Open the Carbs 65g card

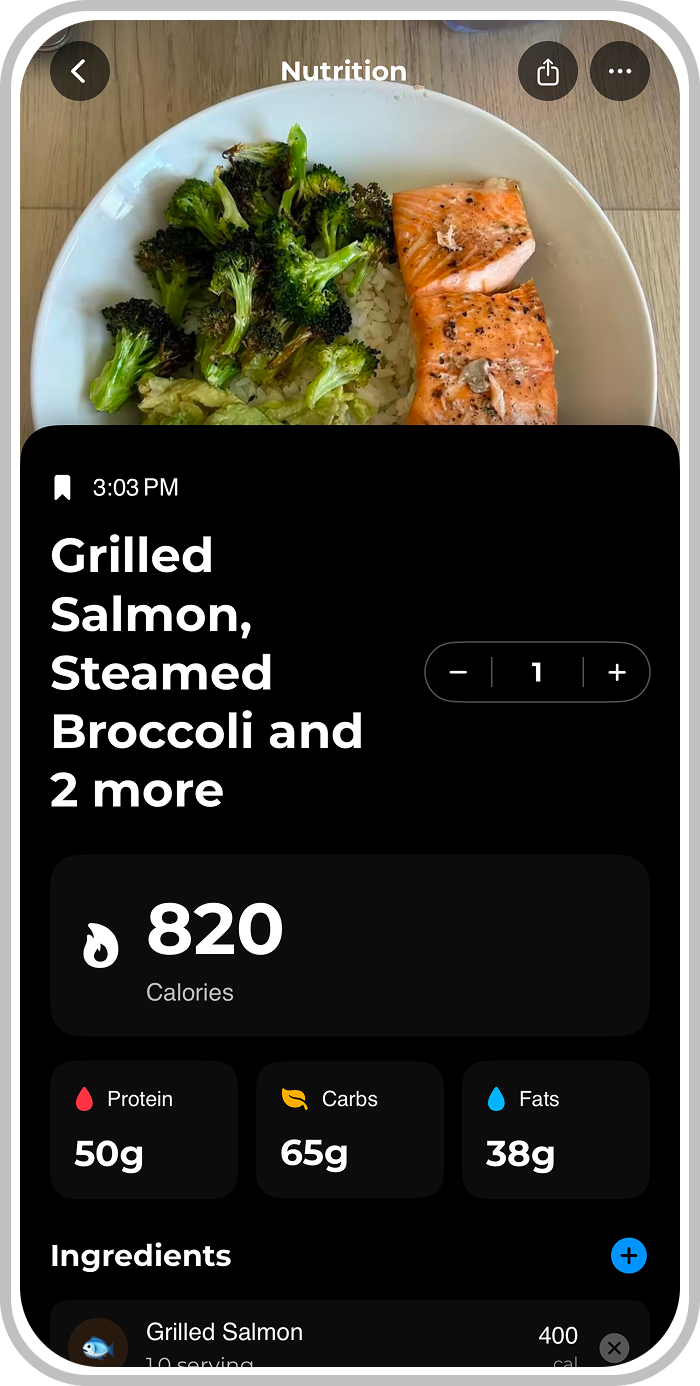350,1130
